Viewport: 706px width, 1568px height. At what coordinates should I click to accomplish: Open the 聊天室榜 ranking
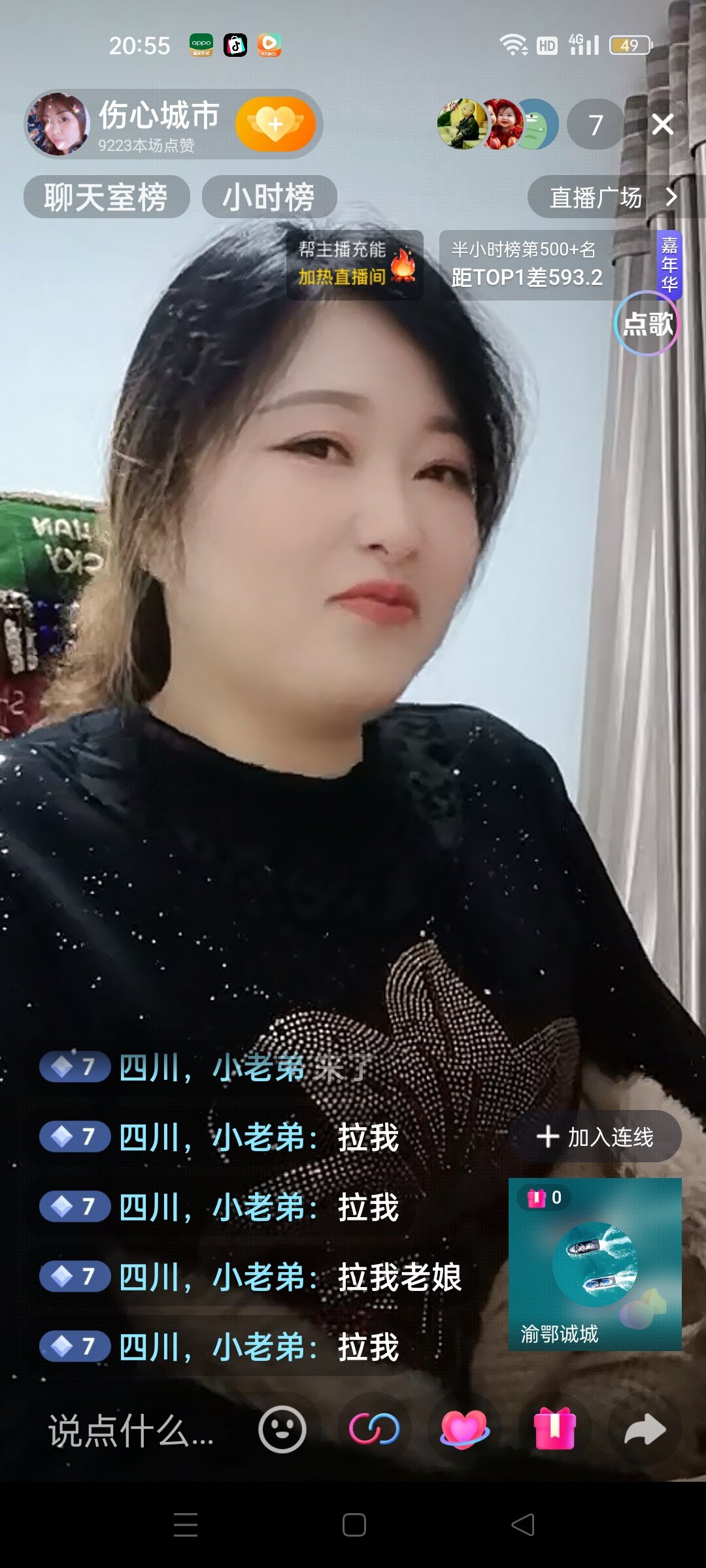tap(107, 197)
